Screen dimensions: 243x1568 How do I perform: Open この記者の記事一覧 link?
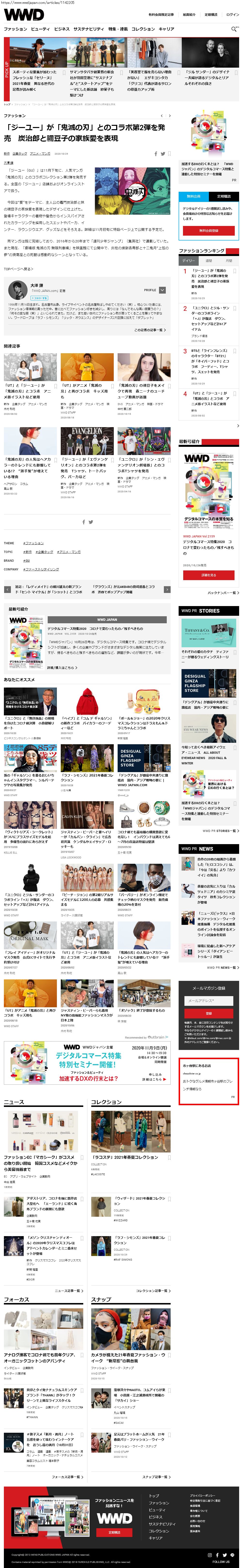pos(149,330)
